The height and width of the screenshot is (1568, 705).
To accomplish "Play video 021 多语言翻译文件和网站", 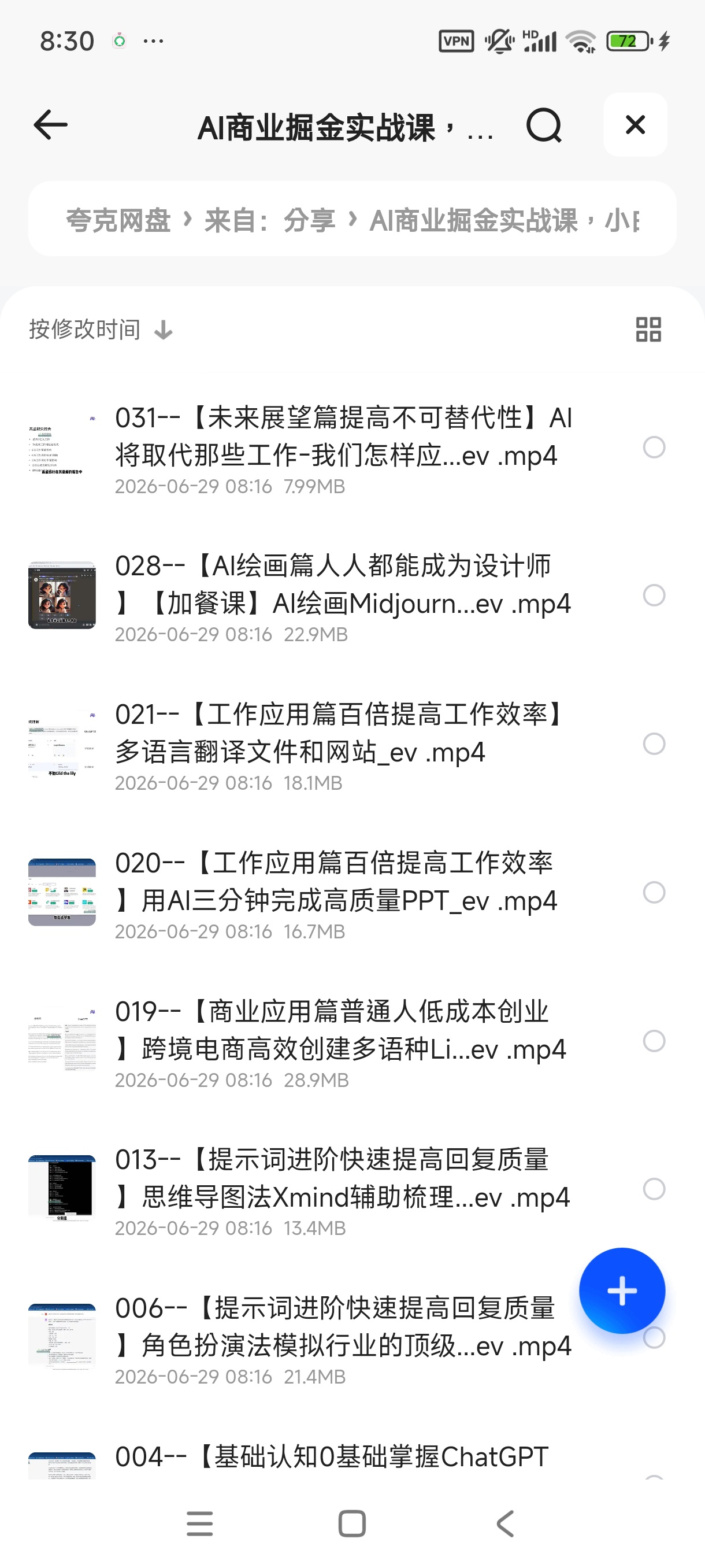I will [x=344, y=744].
